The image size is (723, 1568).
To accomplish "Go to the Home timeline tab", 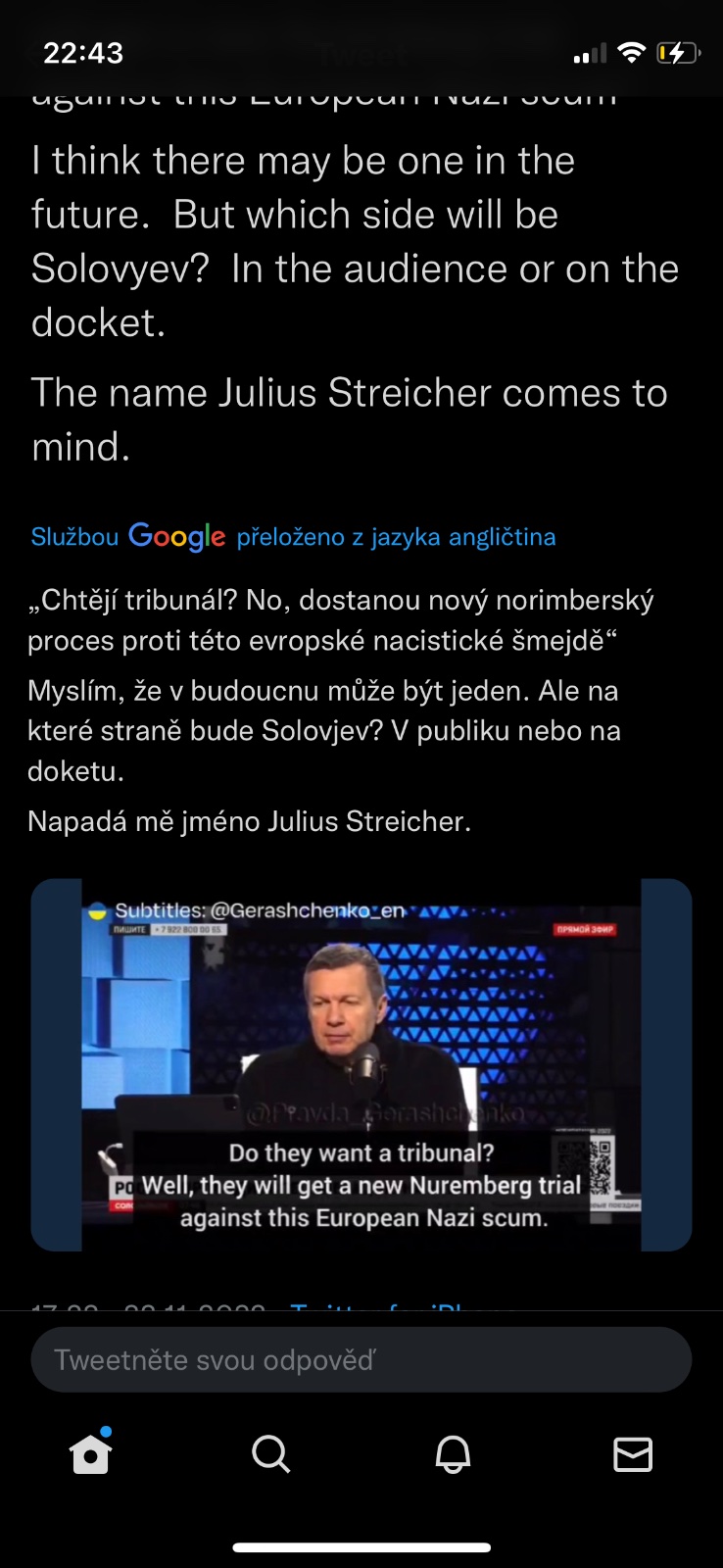I will [x=90, y=1454].
